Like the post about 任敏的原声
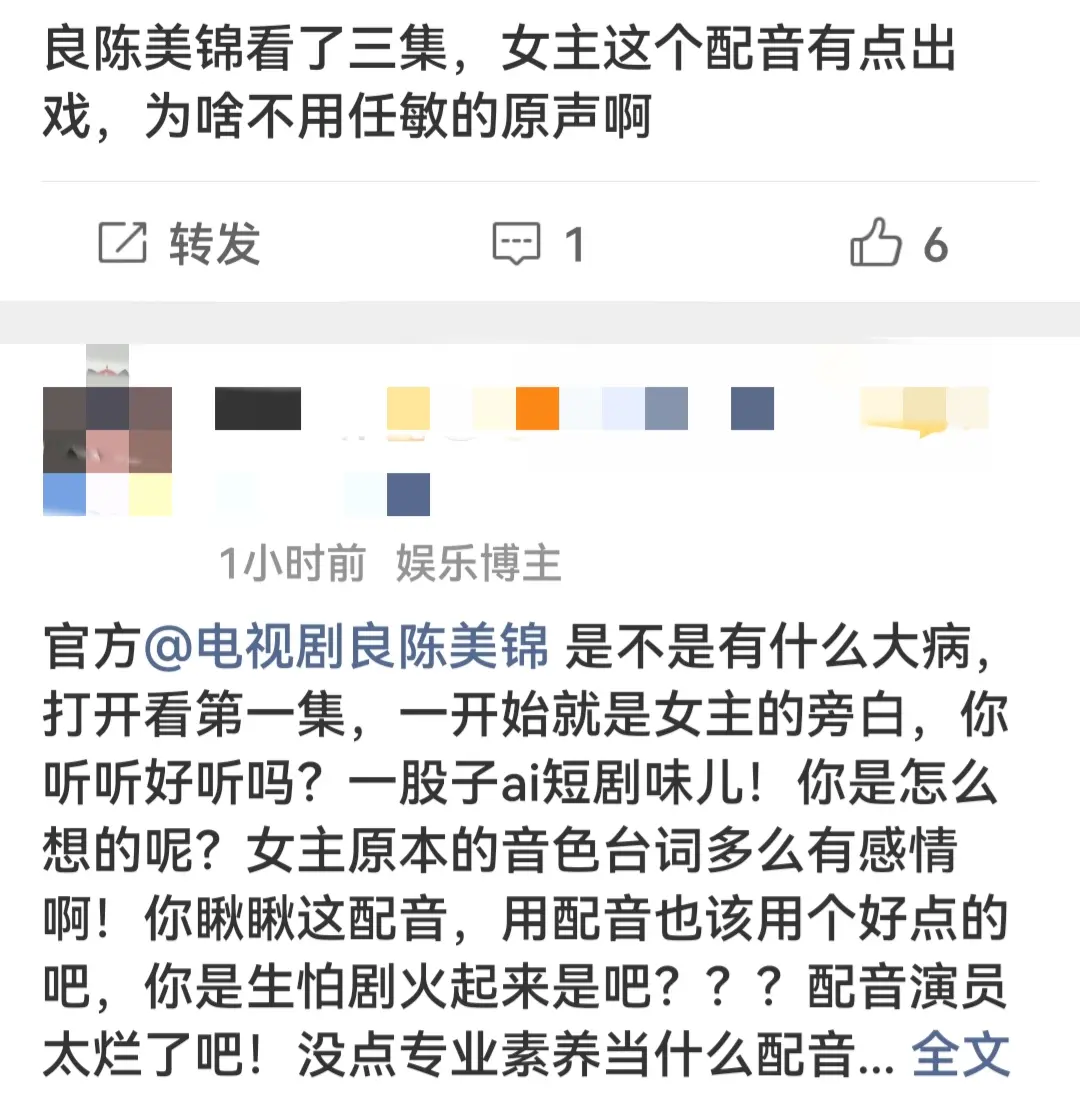1080x1096 pixels. coord(899,243)
